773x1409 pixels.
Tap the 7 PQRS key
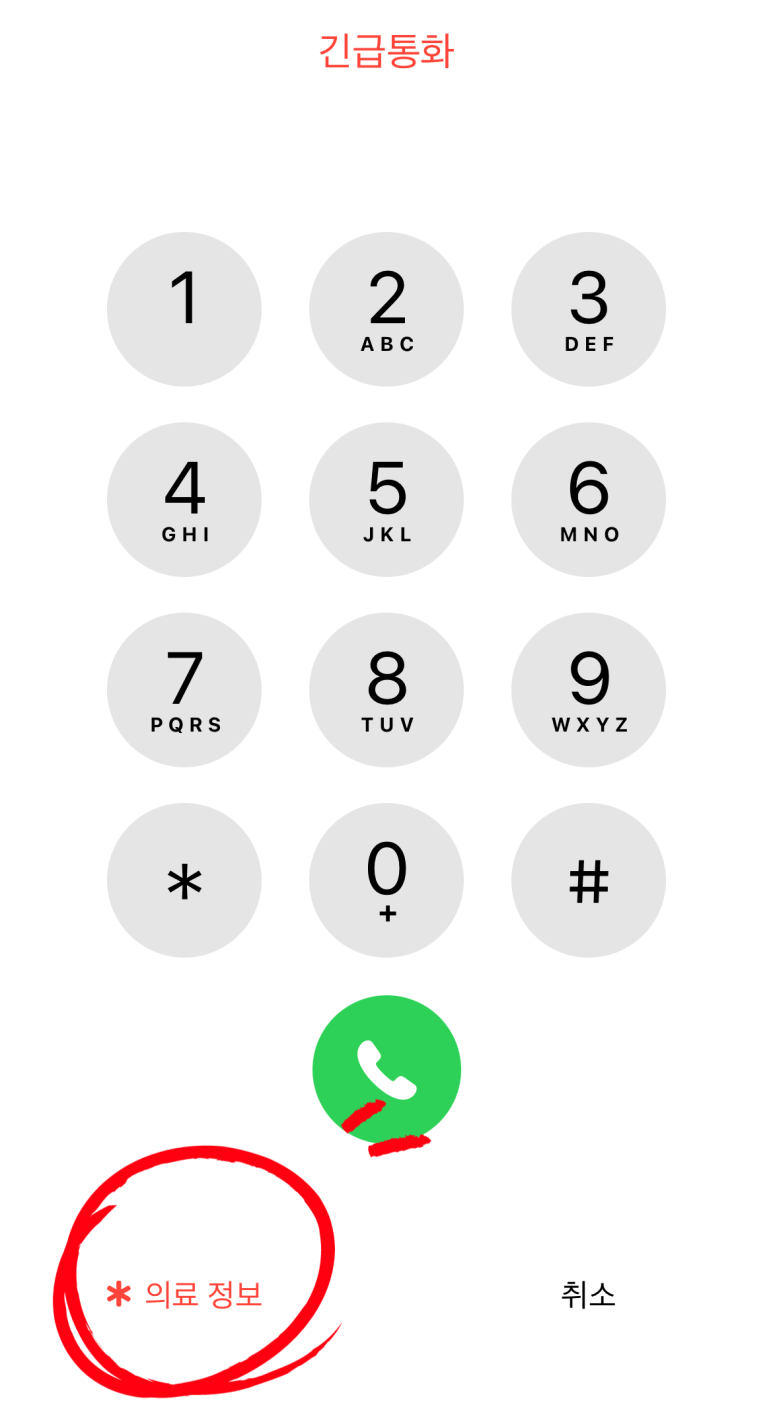click(x=184, y=690)
